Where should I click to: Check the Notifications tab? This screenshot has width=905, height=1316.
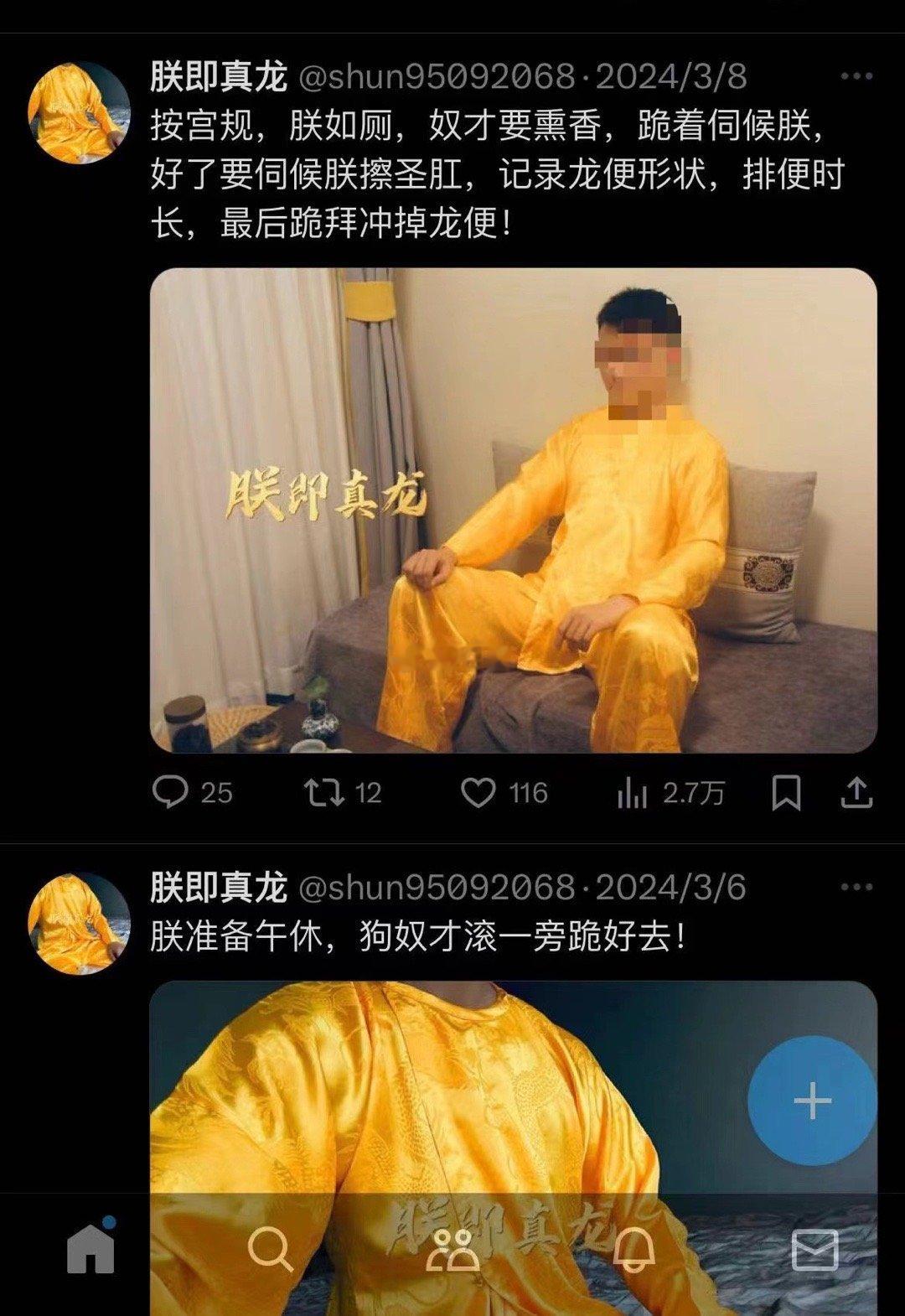tap(633, 1251)
